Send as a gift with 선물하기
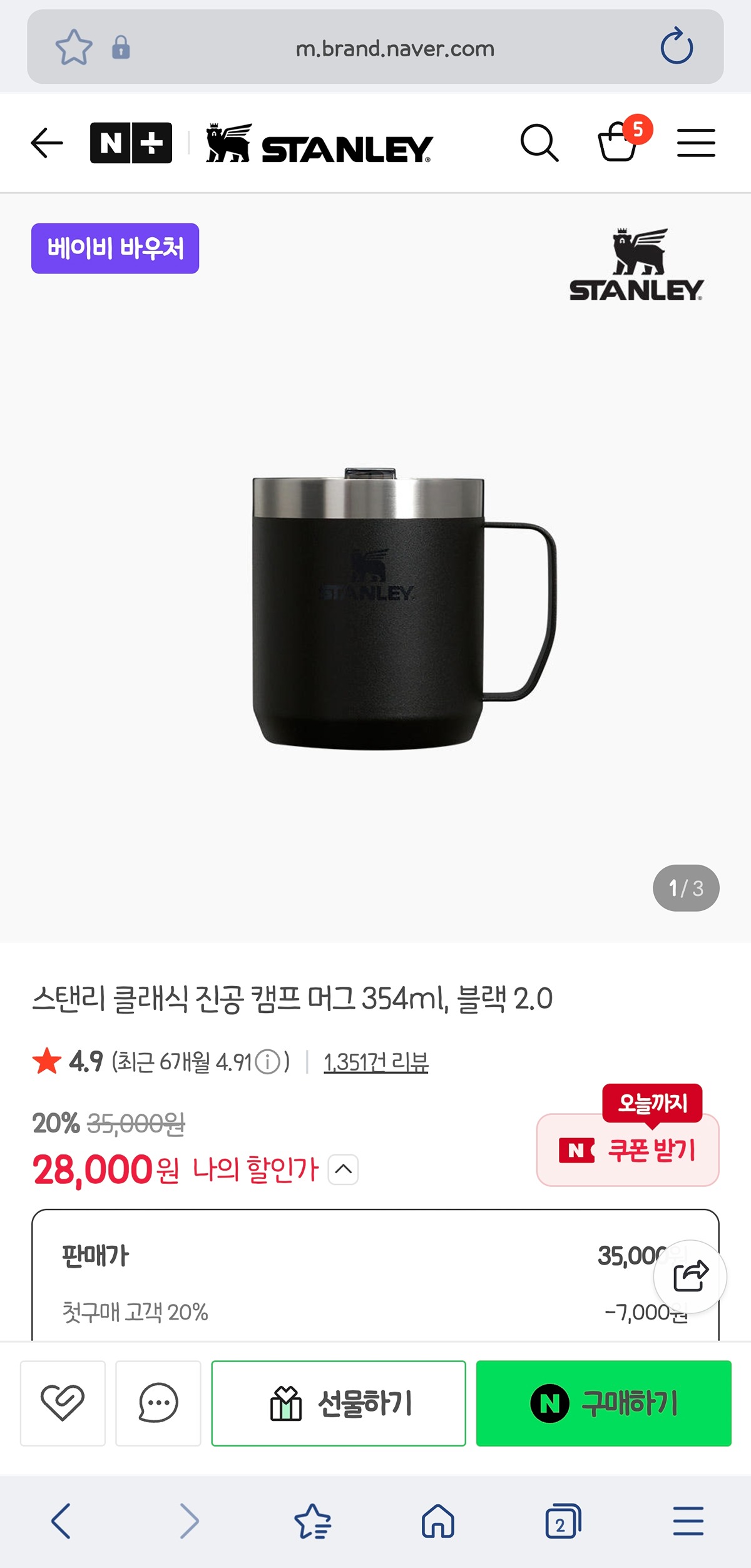Image resolution: width=751 pixels, height=1568 pixels. [339, 1403]
